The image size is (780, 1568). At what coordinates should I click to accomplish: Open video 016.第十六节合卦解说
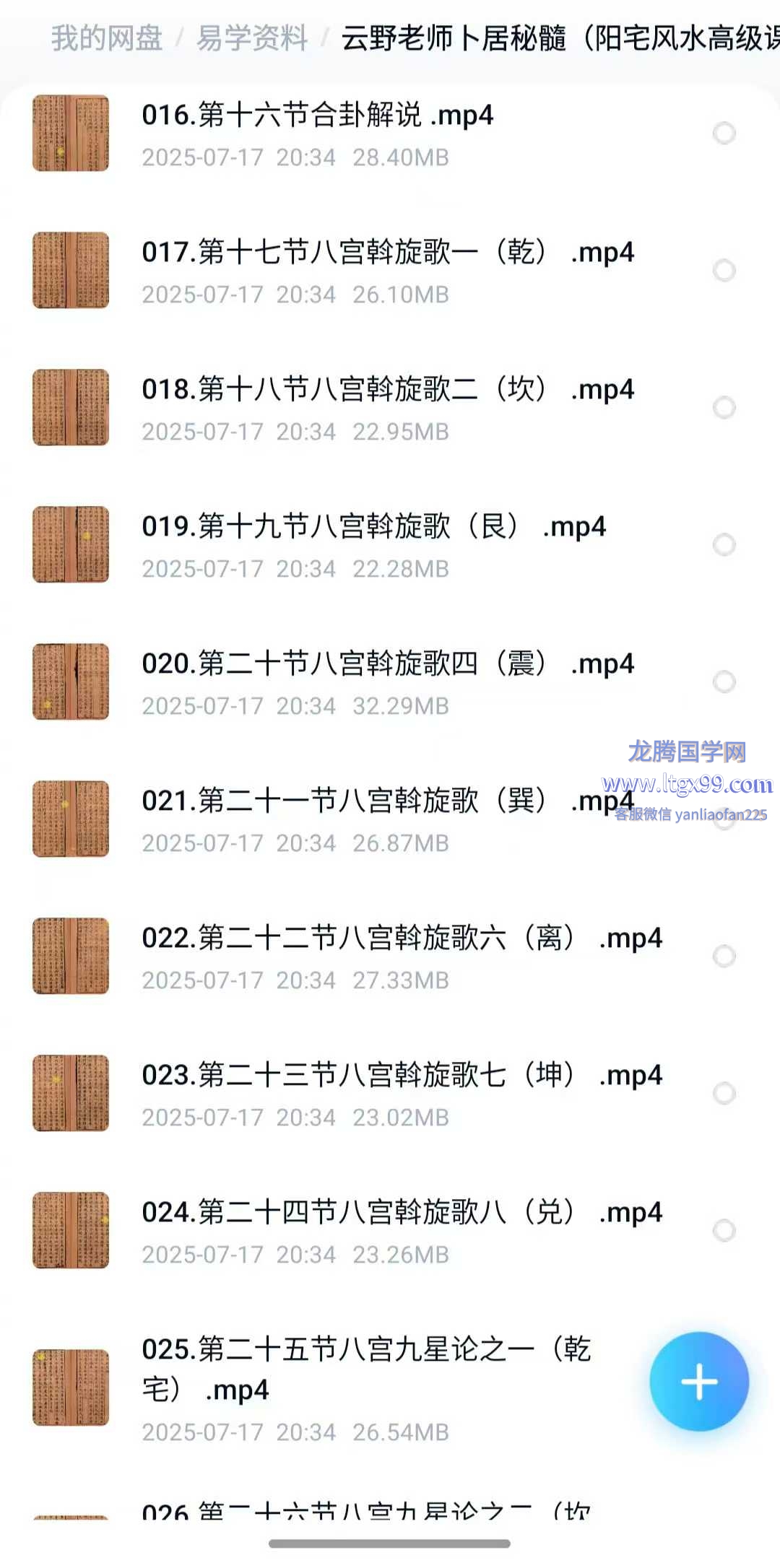coord(317,116)
